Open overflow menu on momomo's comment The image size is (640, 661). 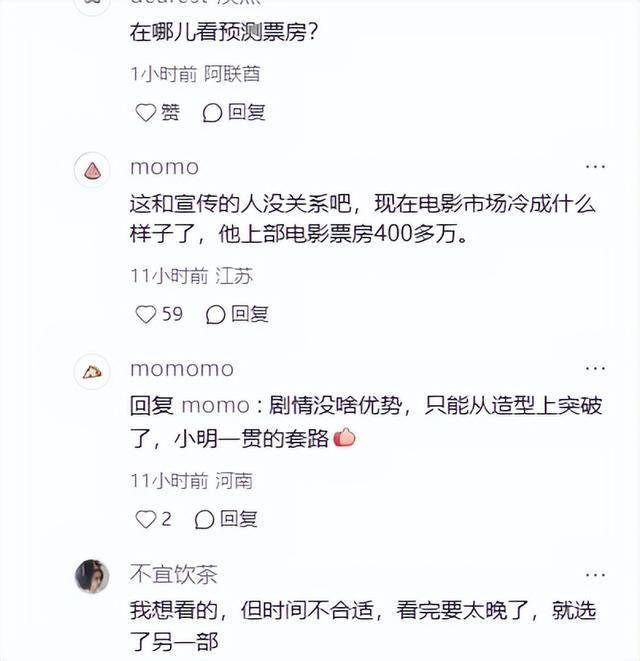(595, 368)
